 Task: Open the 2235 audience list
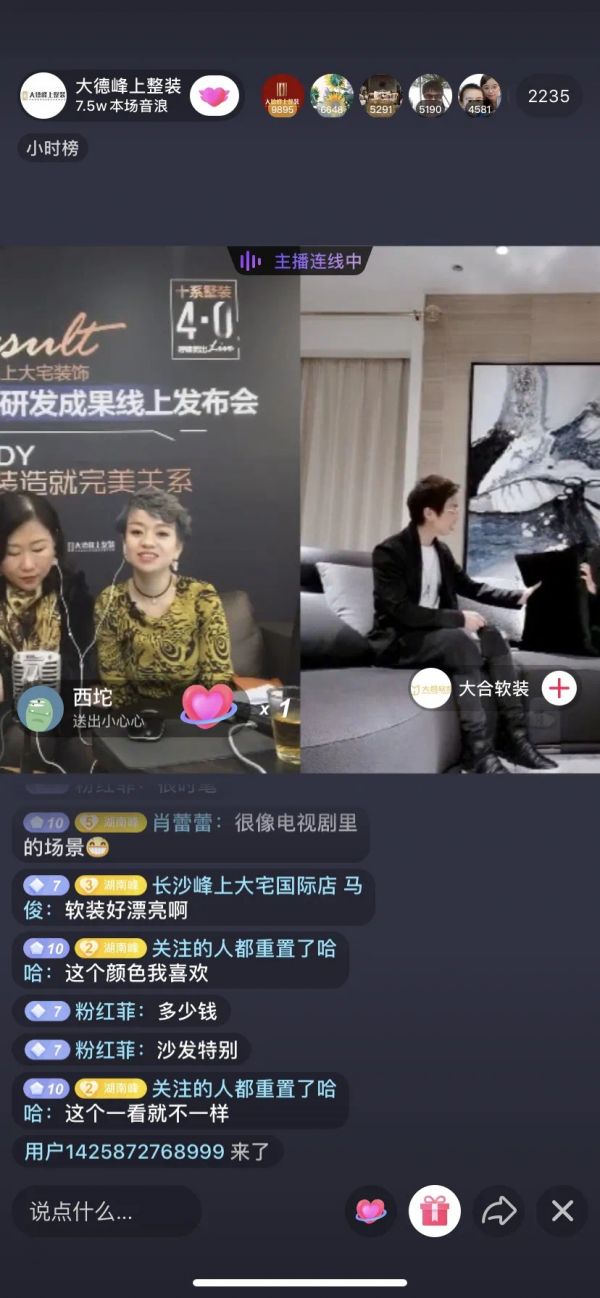point(548,96)
